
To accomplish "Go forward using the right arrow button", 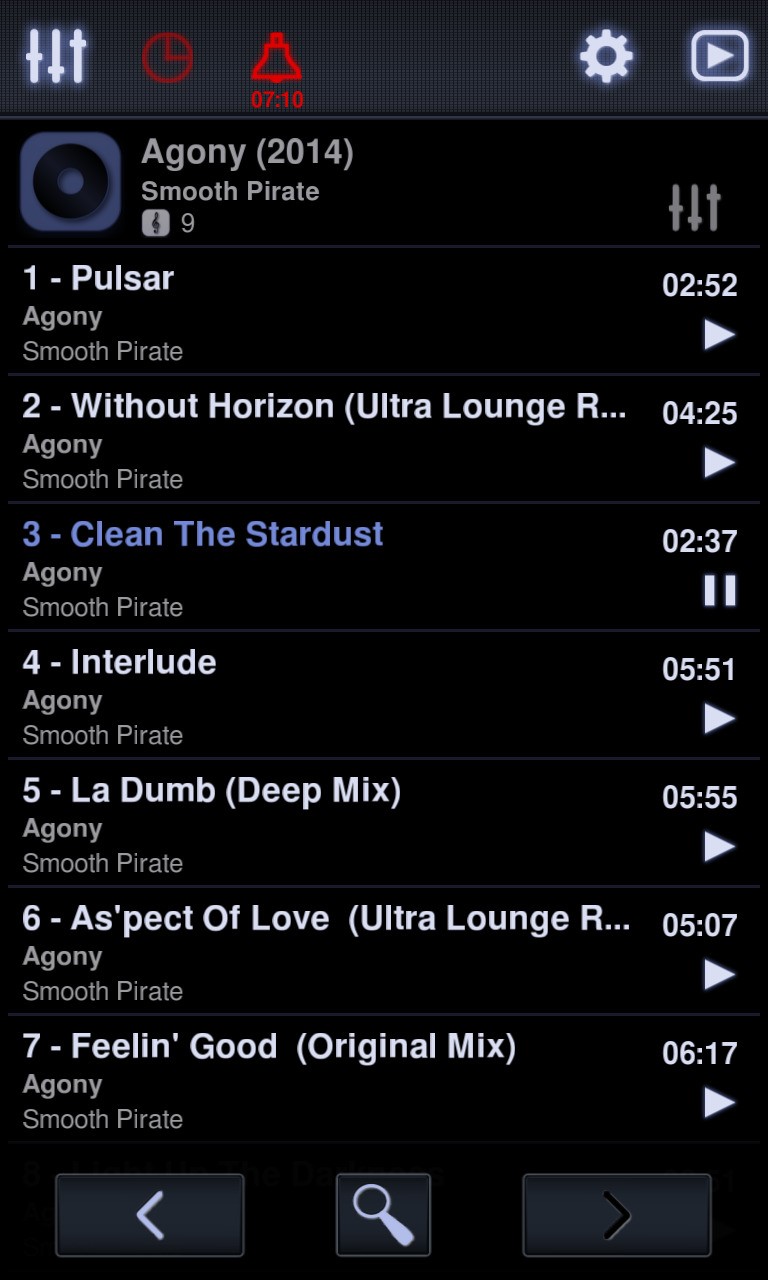I will point(616,1213).
